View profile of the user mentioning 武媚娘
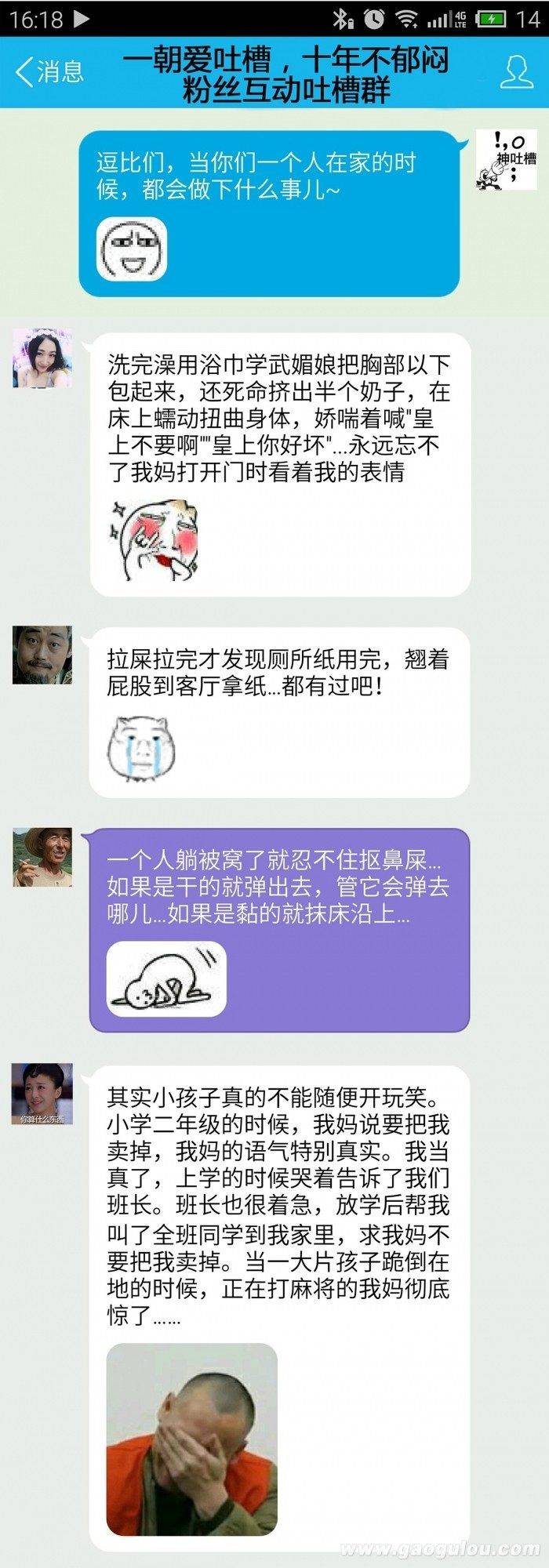This screenshot has width=549, height=1568. coord(42,358)
